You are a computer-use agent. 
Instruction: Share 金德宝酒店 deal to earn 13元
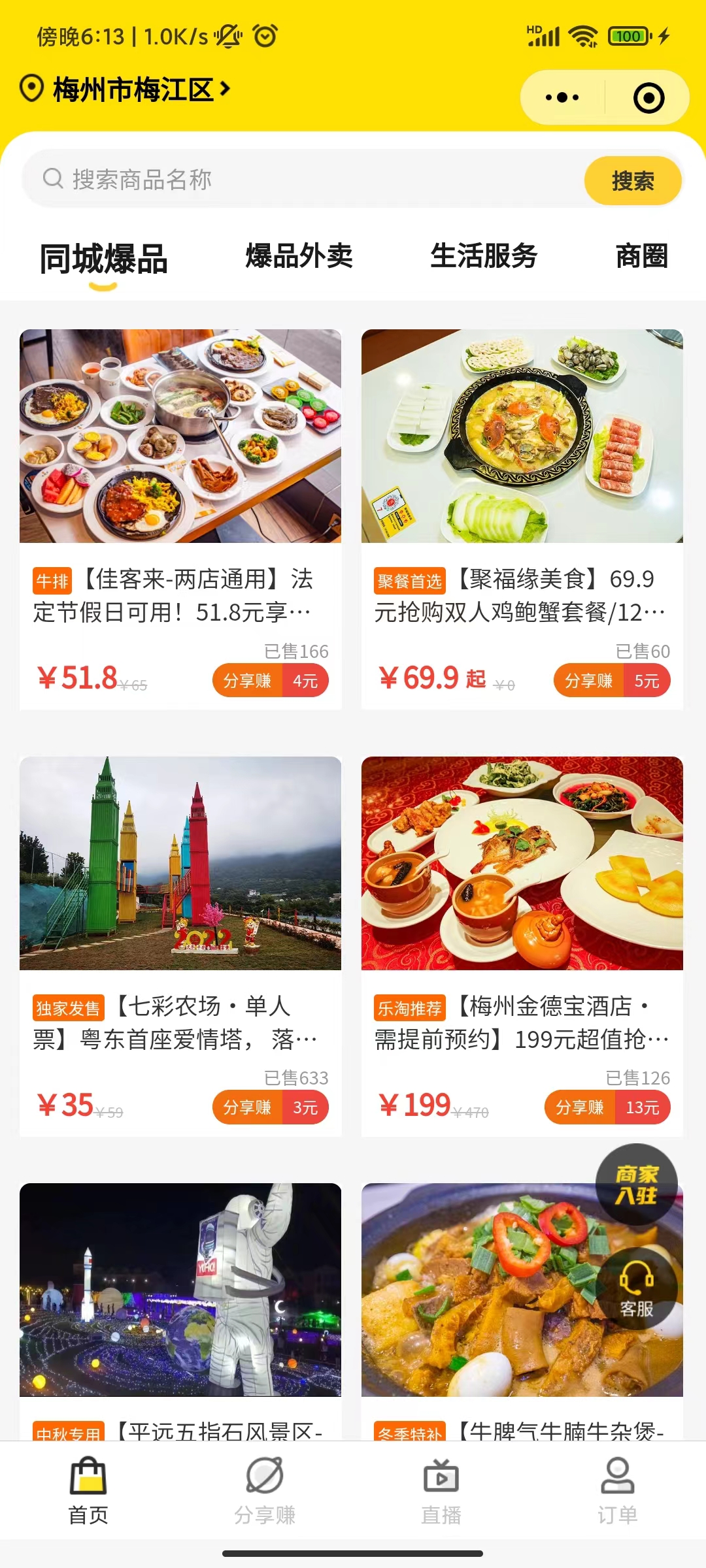(607, 1107)
